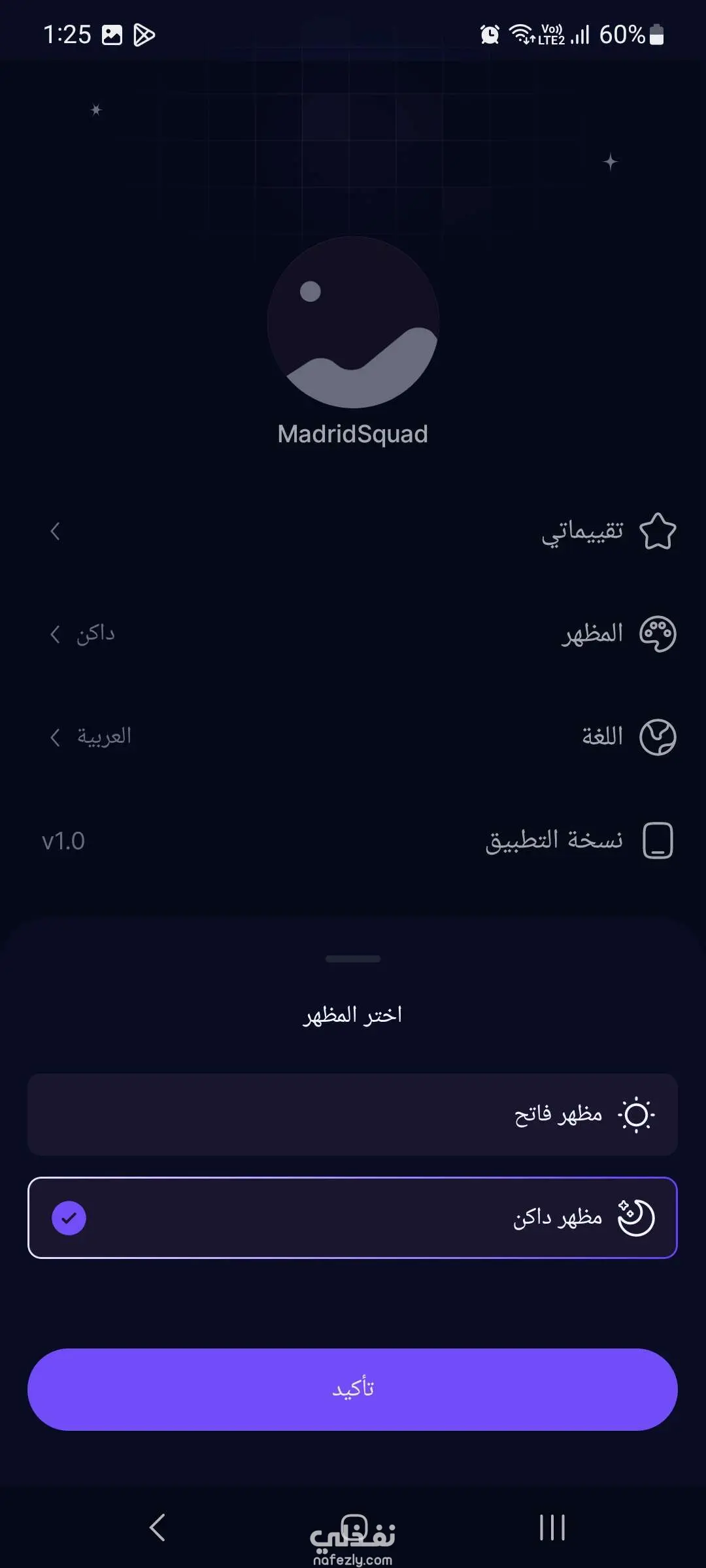Confirm theme choice with تأكيد button
706x1568 pixels.
(x=352, y=1389)
